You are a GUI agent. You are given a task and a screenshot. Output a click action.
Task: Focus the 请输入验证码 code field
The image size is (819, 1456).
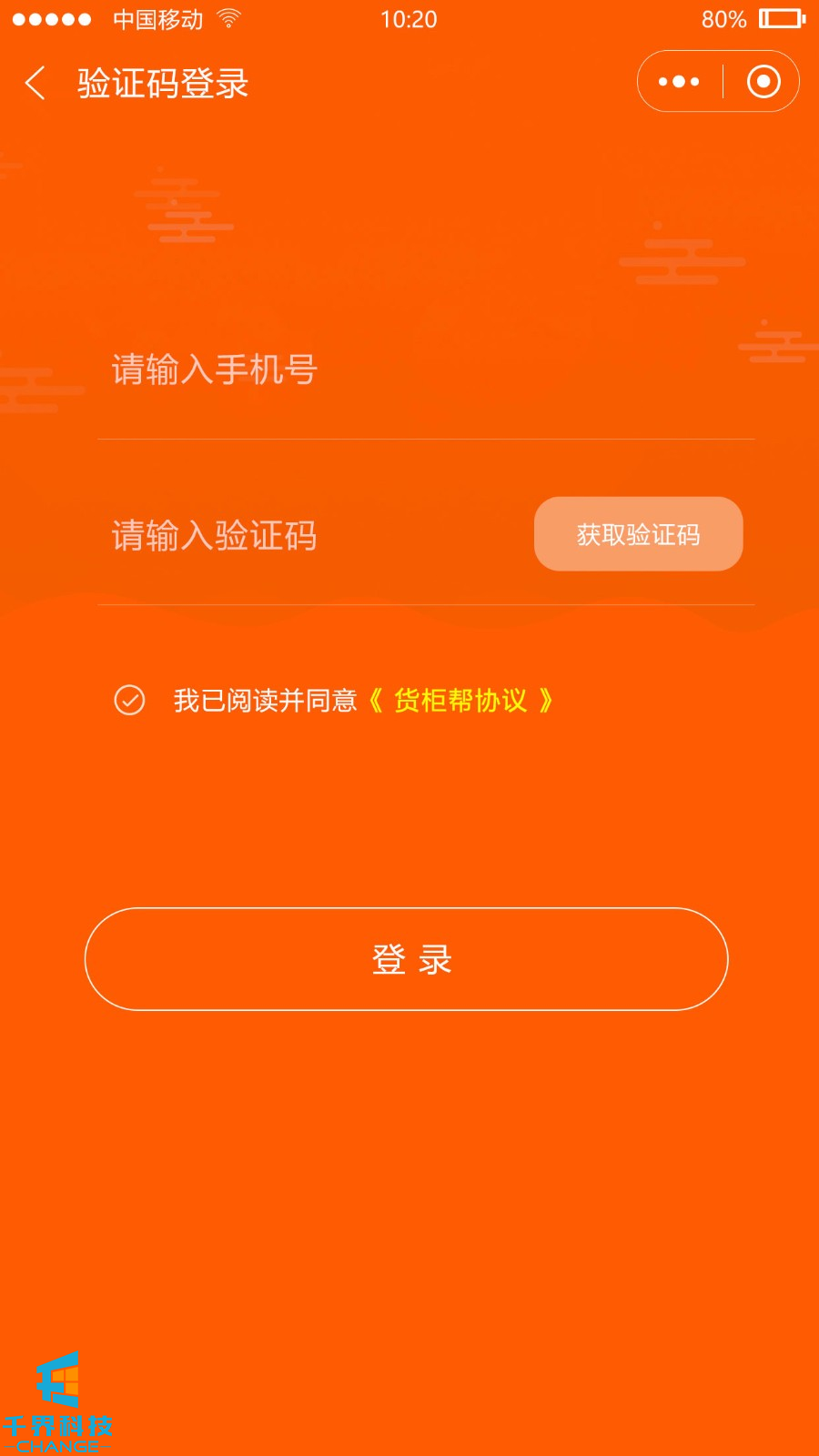point(309,535)
